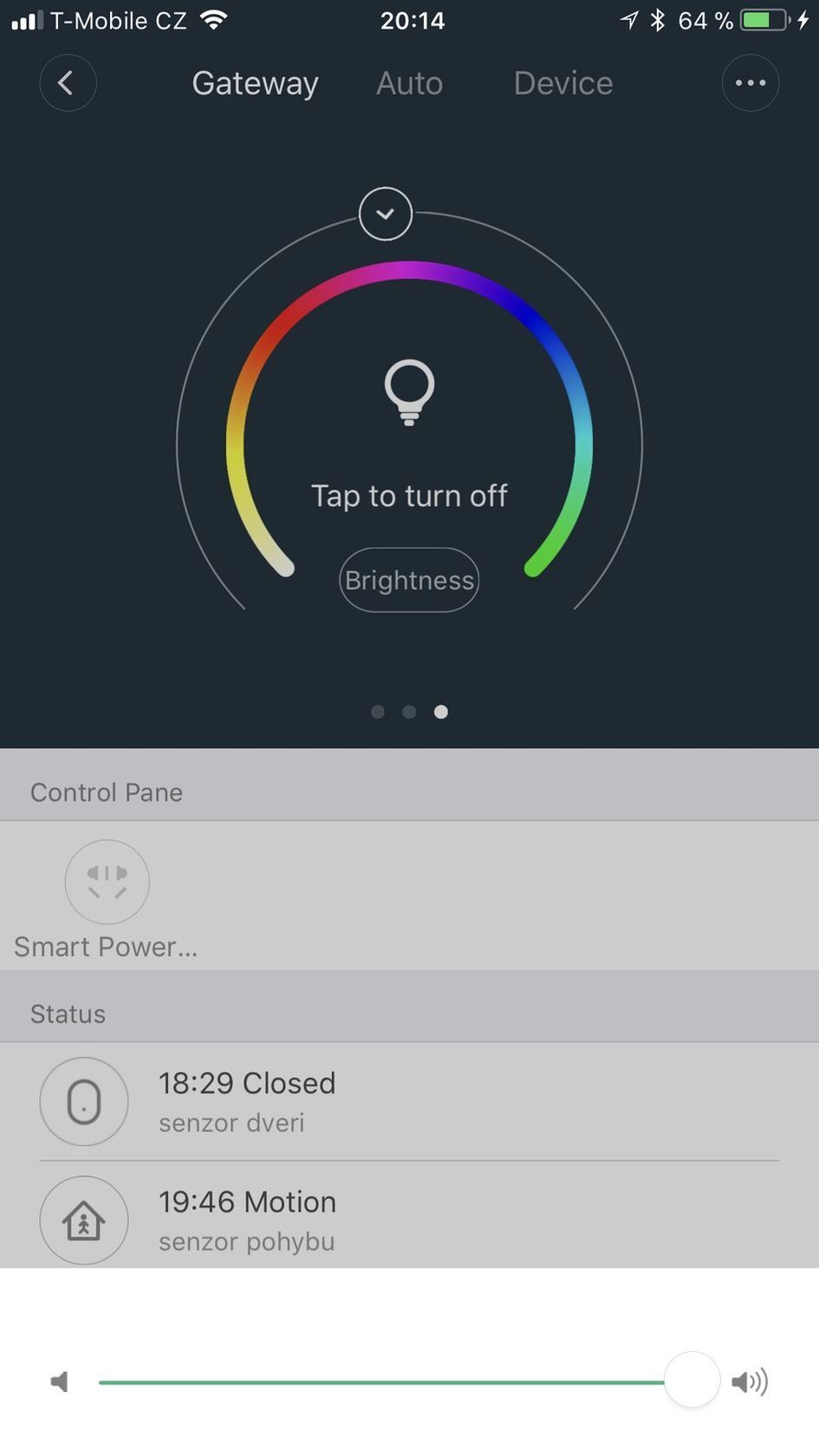This screenshot has height=1456, width=819.
Task: Jump to the first page indicator dot
Action: pyautogui.click(x=378, y=712)
